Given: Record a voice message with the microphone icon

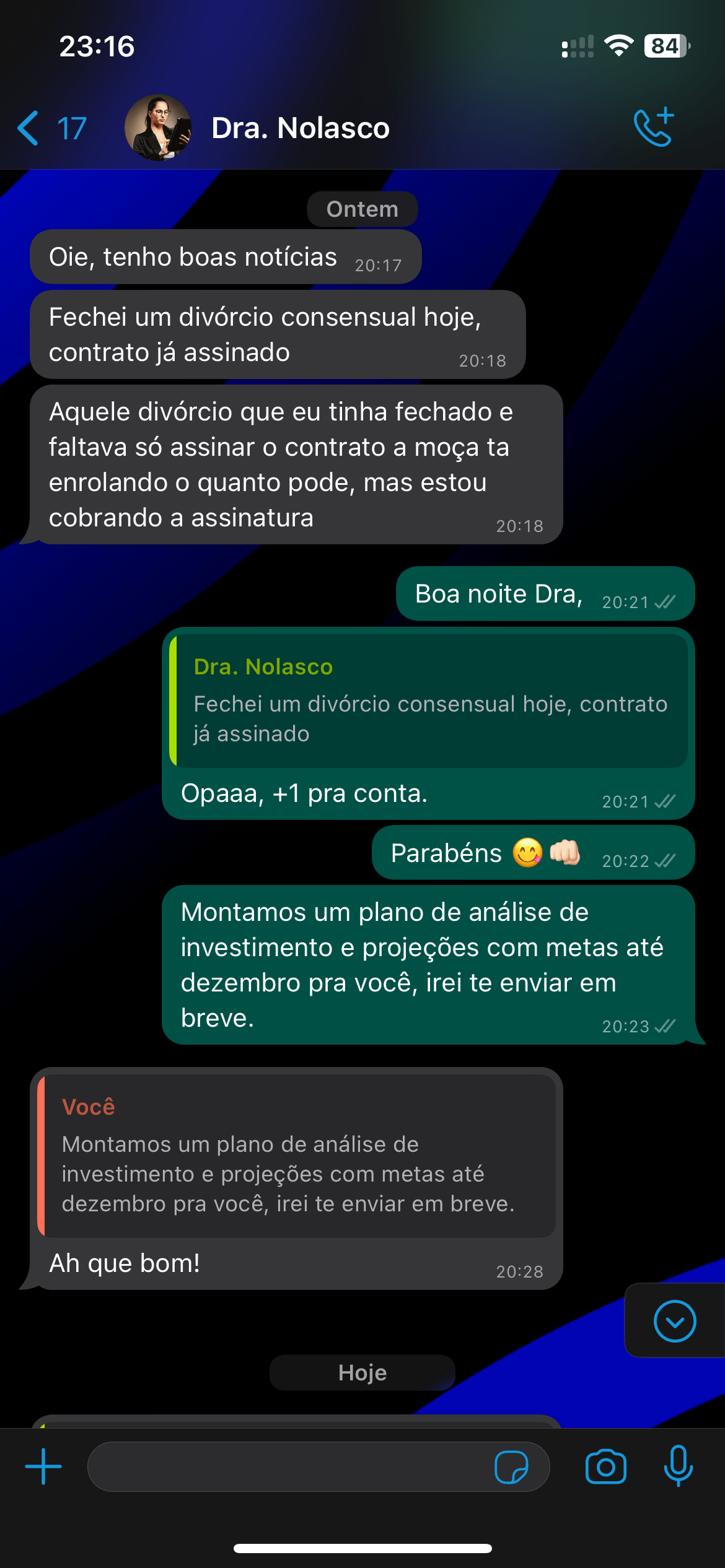Looking at the screenshot, I should (677, 1466).
